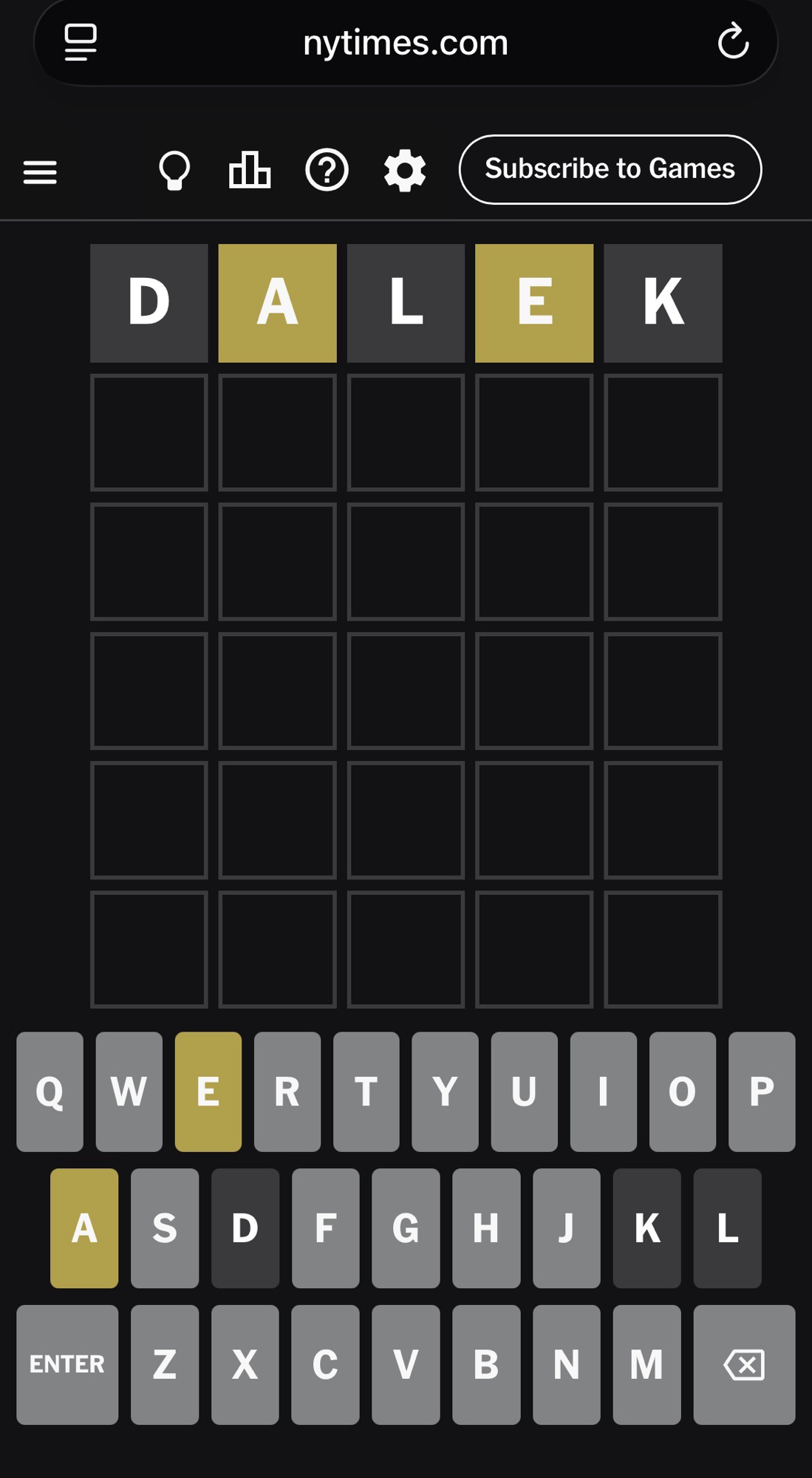
Task: Type the letter C
Action: 325,1364
